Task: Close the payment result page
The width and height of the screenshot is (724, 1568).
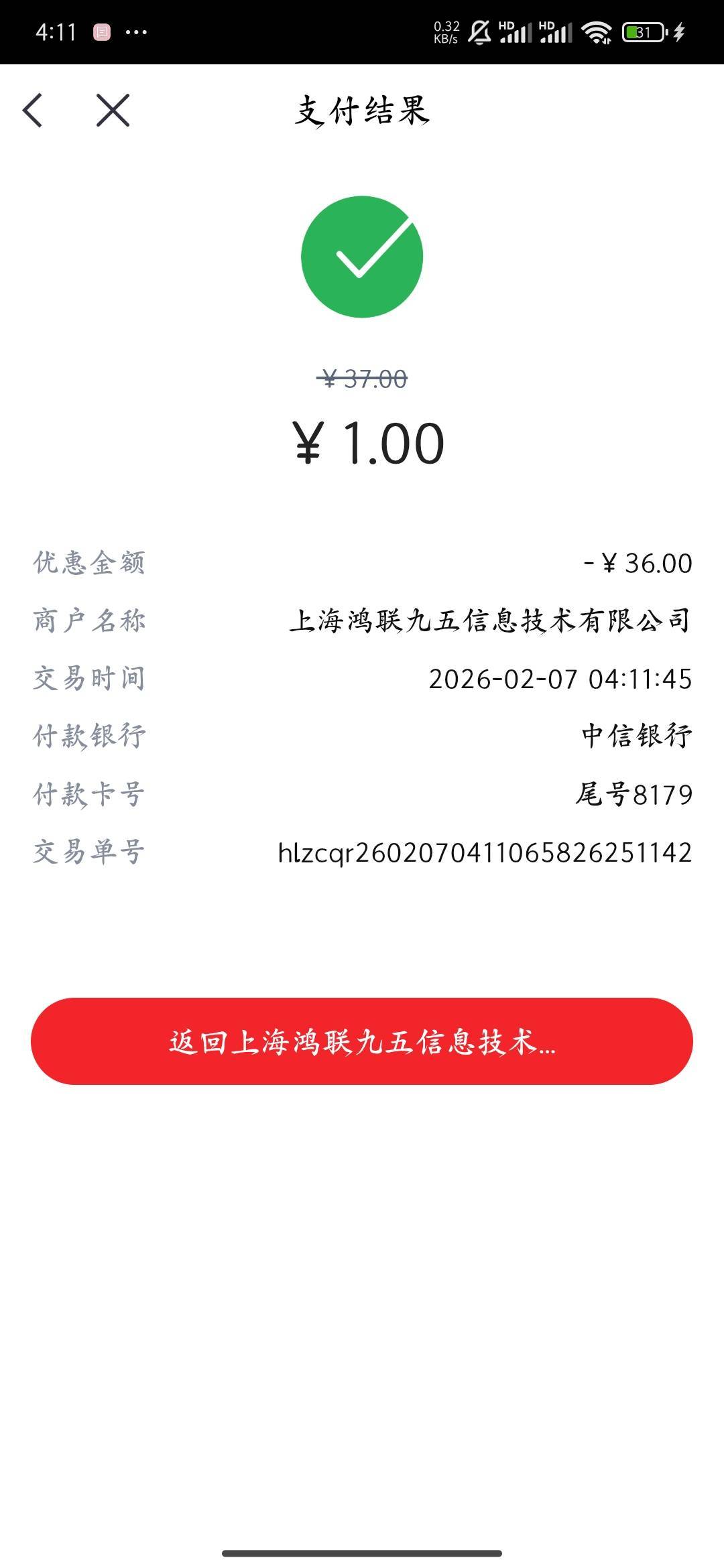Action: click(x=113, y=111)
